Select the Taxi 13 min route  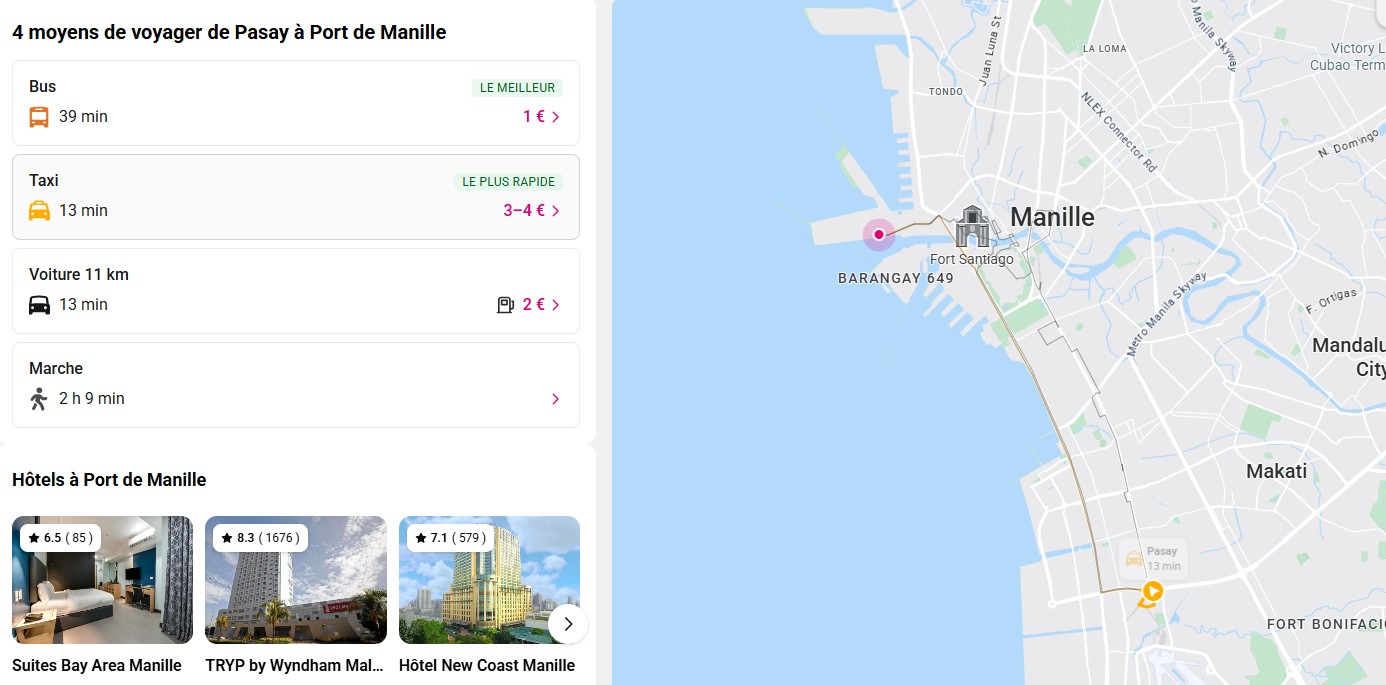point(295,197)
